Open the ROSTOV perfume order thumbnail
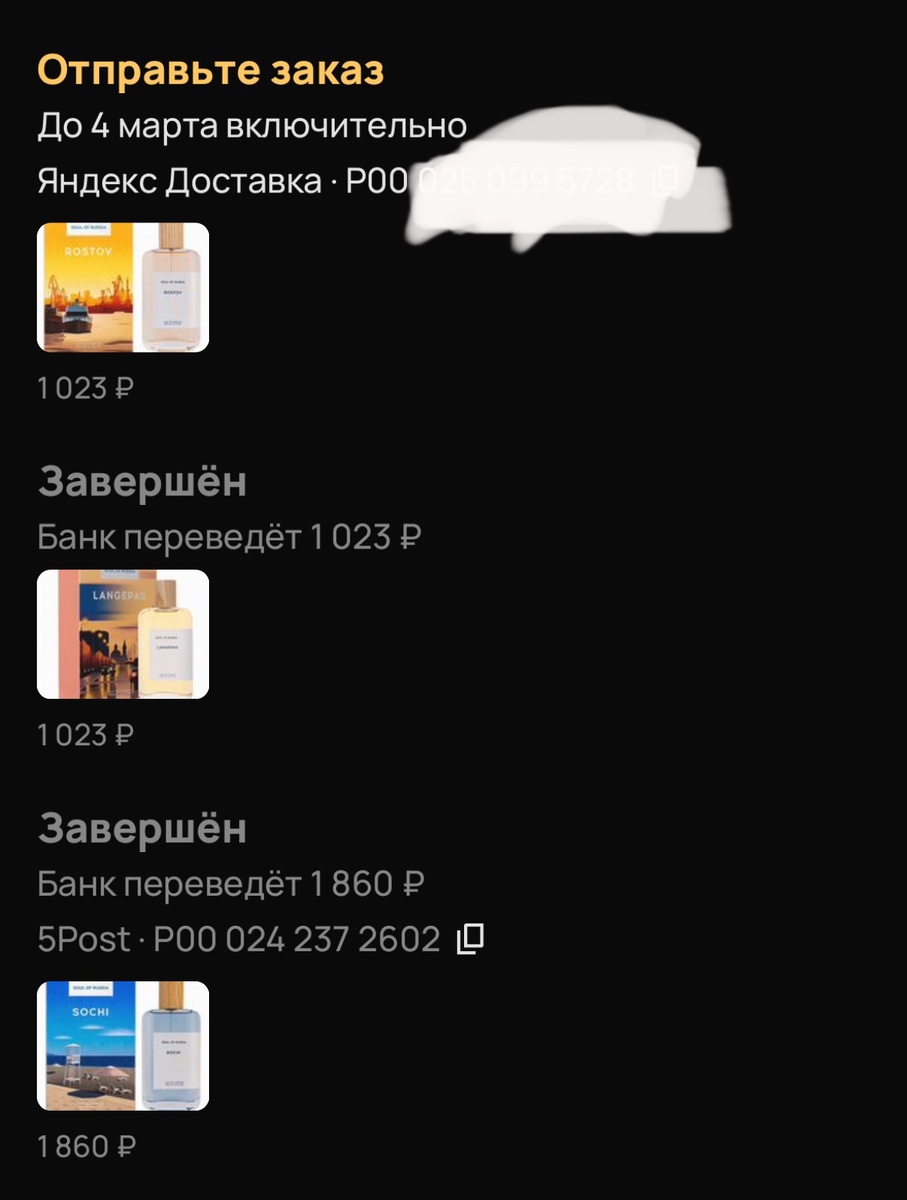The image size is (907, 1200). tap(122, 288)
